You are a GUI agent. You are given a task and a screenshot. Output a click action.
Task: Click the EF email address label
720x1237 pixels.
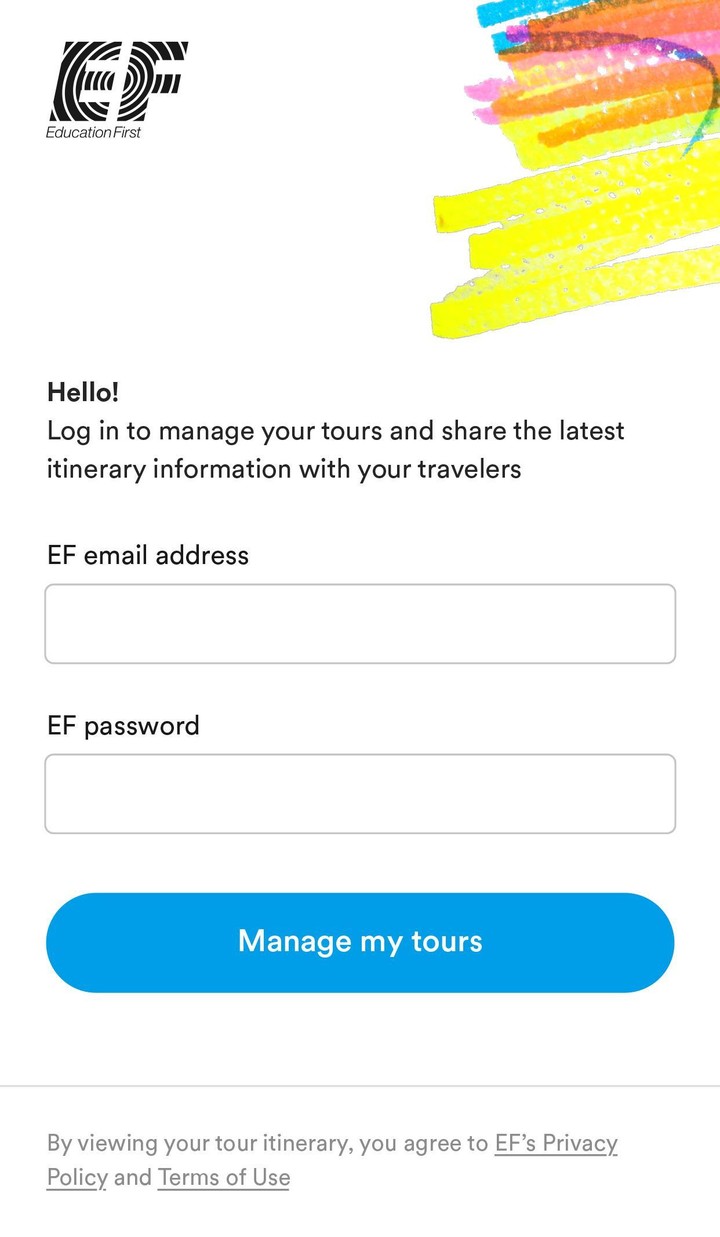click(146, 555)
